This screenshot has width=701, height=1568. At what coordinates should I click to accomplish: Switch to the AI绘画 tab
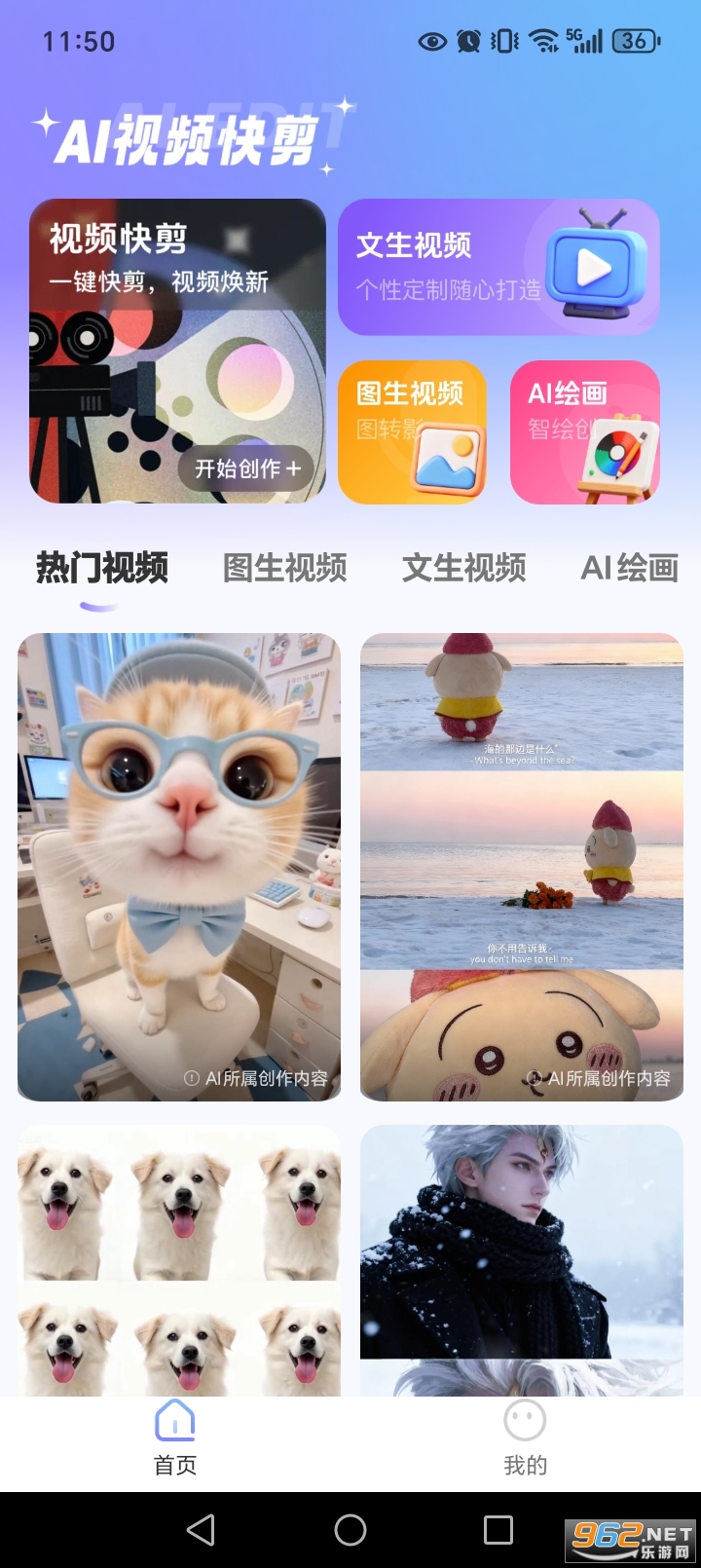pyautogui.click(x=630, y=568)
